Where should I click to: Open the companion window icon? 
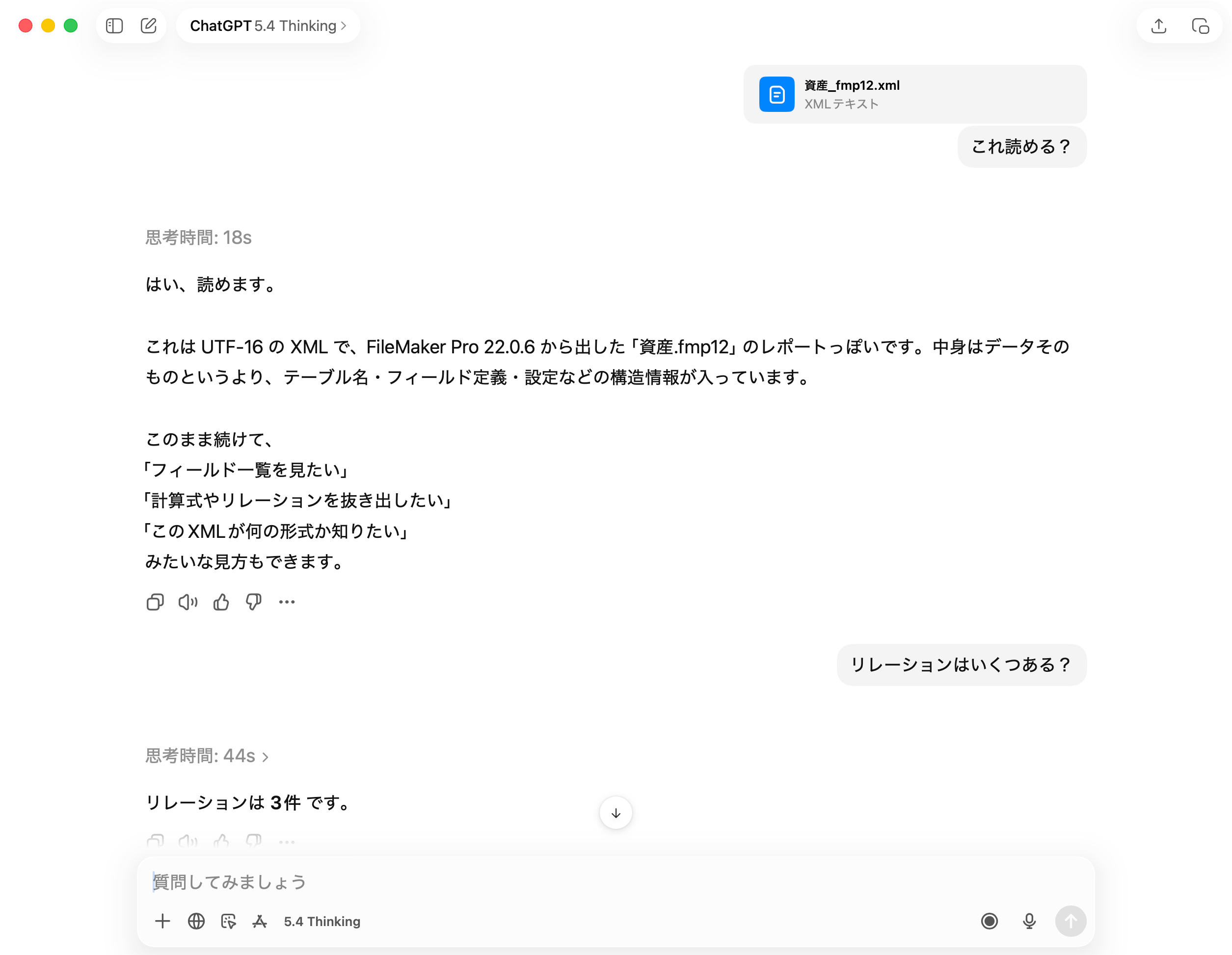pyautogui.click(x=1200, y=26)
